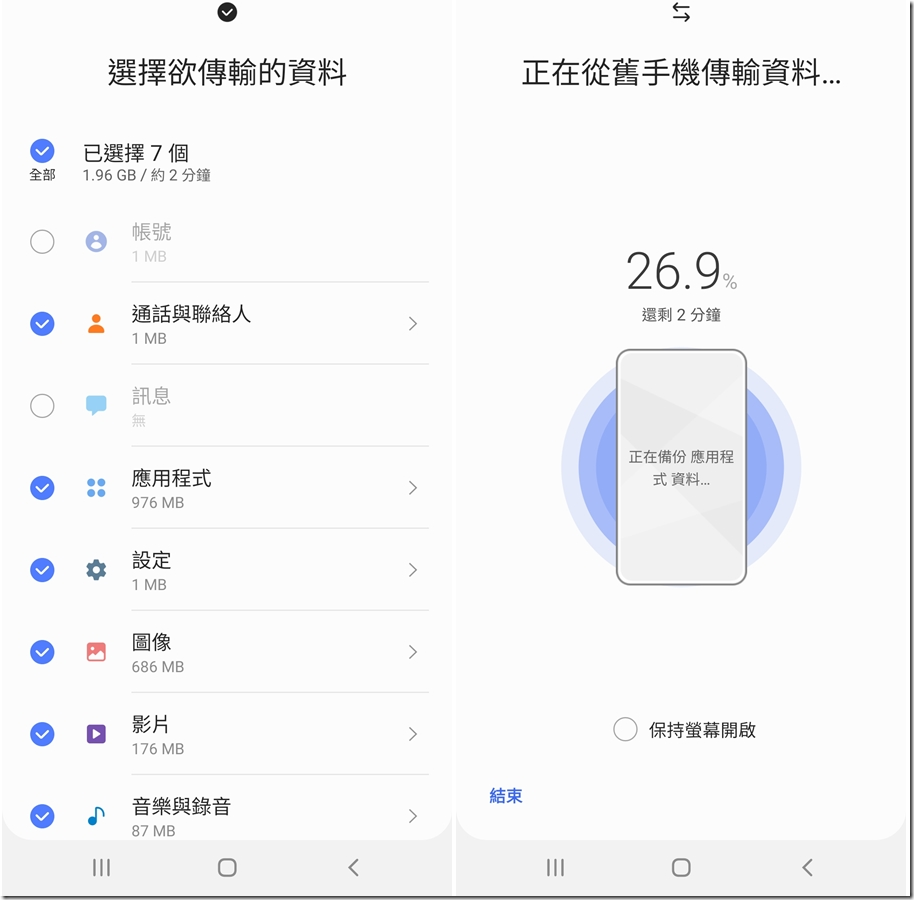Viewport: 914px width, 900px height.
Task: Uncheck the 圖像 item
Action: point(42,652)
